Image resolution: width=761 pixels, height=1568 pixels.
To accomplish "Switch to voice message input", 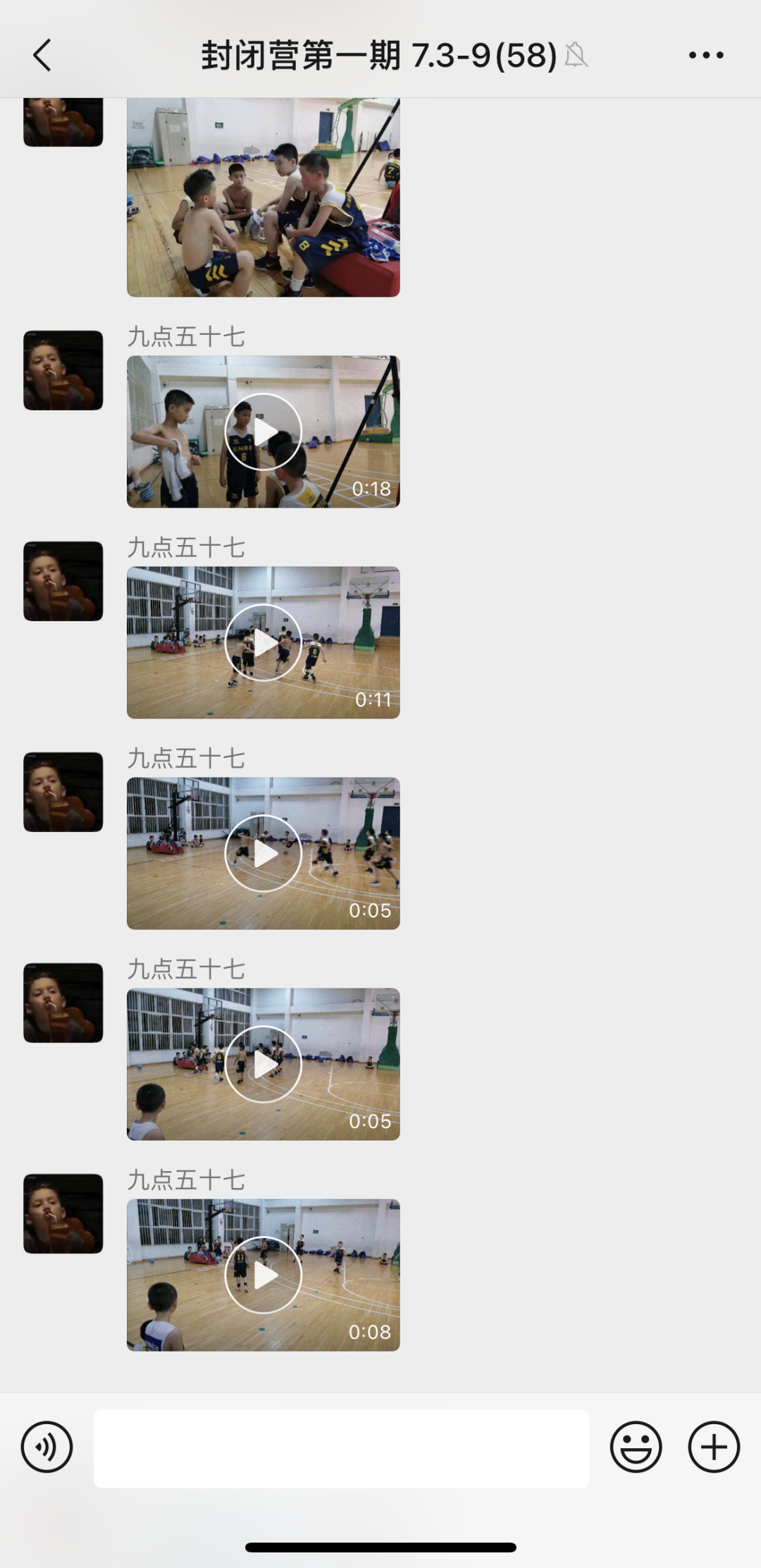I will (x=47, y=1447).
